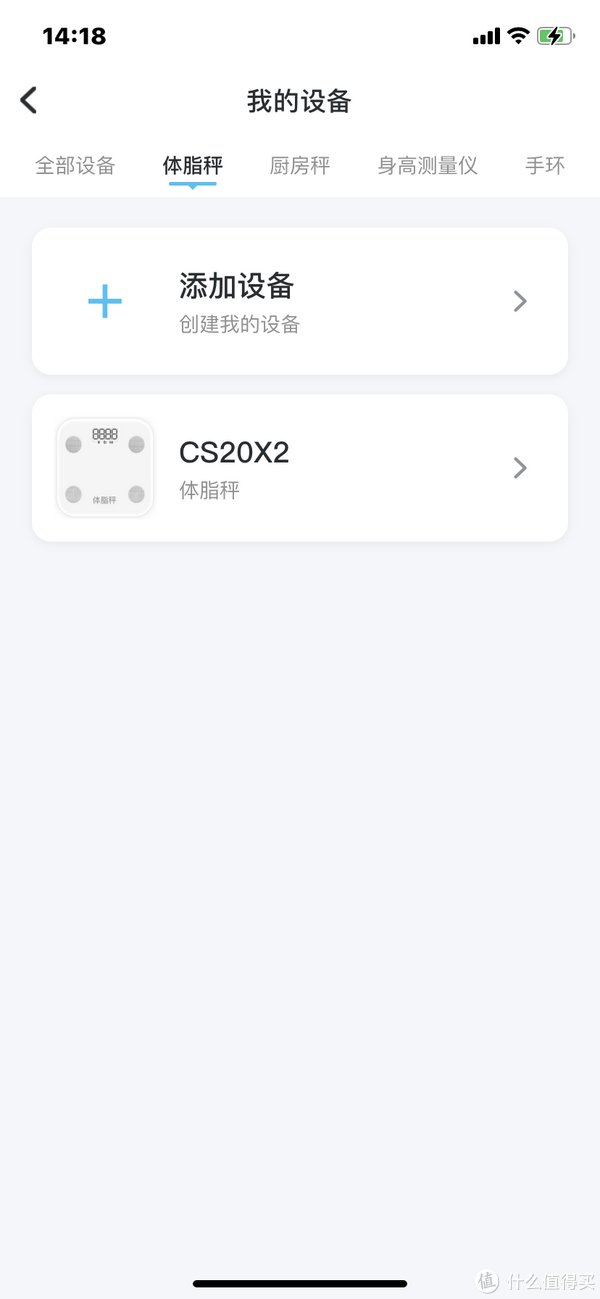Open the 身高测量仪 tab

click(x=427, y=166)
